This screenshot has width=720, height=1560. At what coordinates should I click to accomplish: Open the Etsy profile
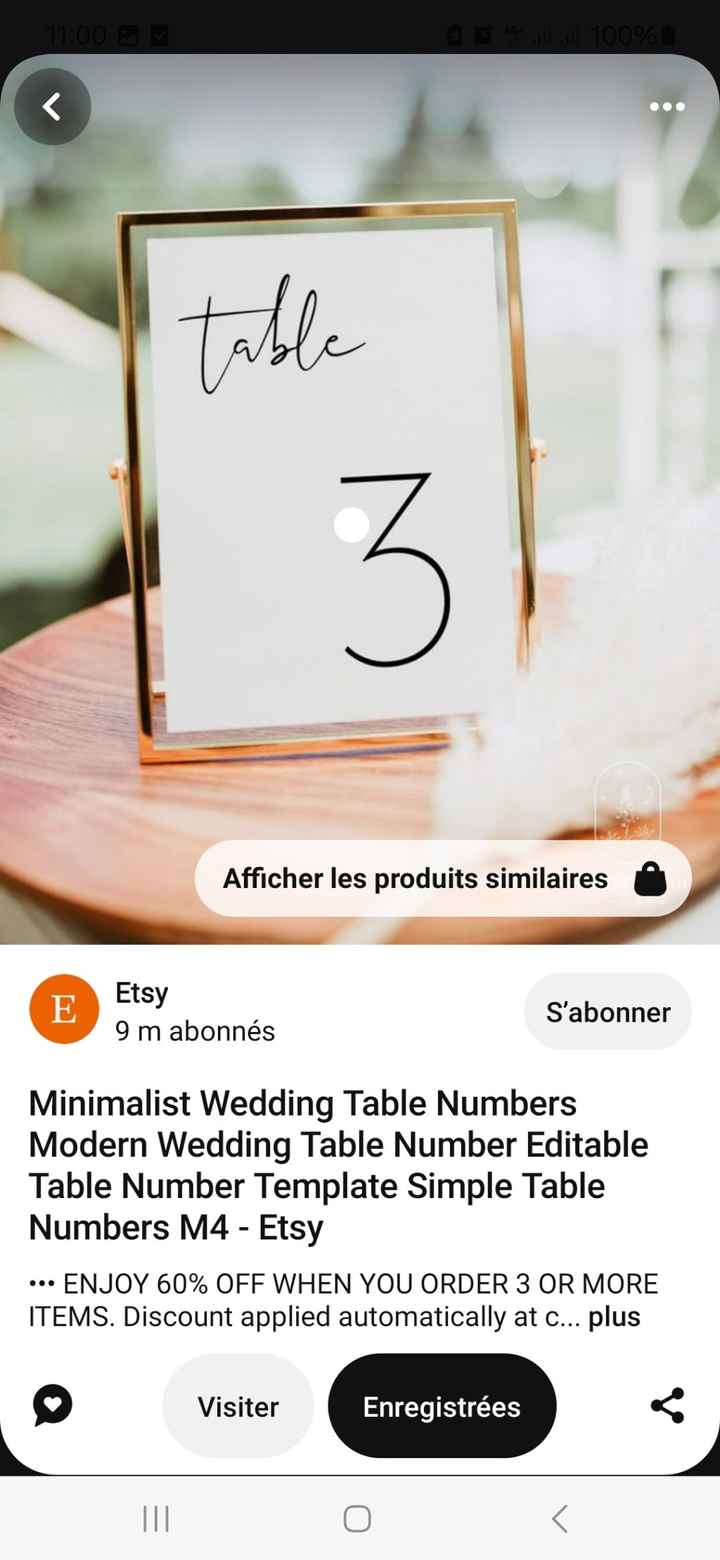[64, 1010]
